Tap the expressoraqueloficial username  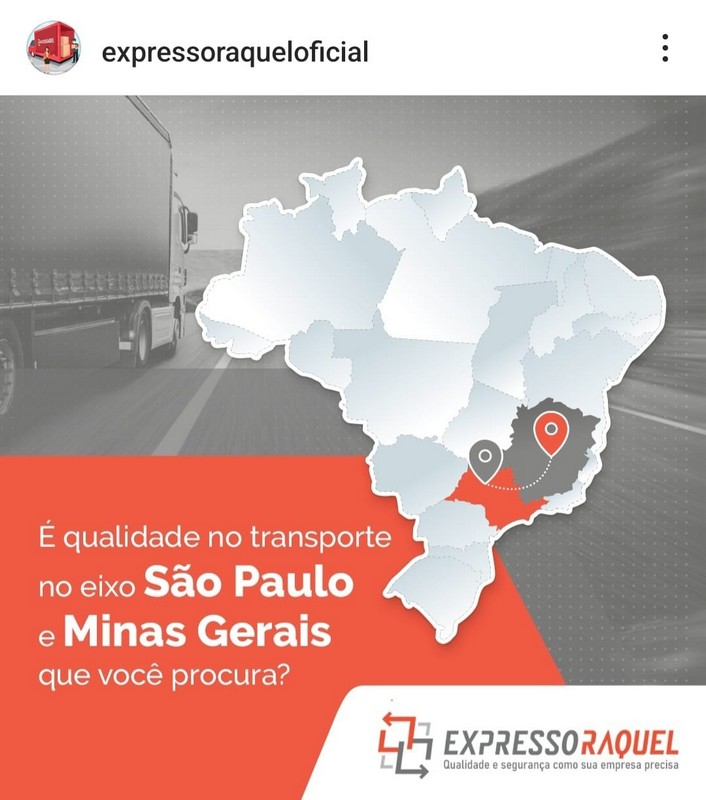point(235,51)
